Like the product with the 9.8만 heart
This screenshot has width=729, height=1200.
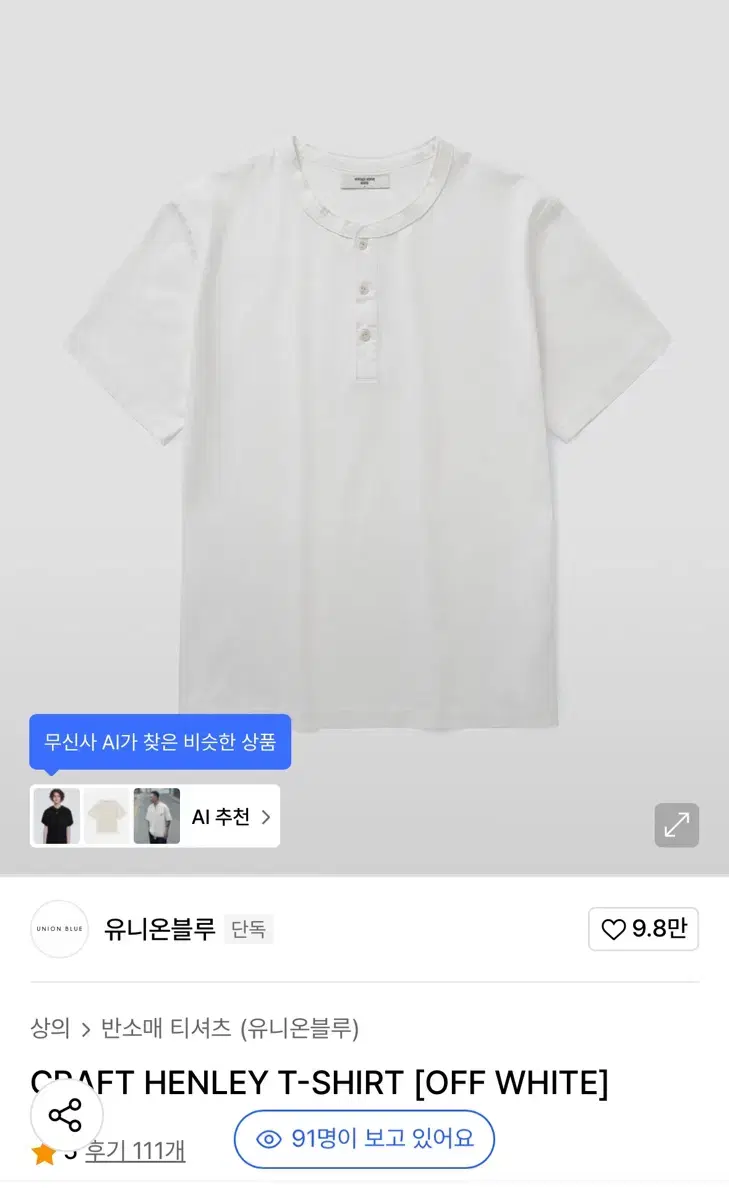[x=643, y=929]
